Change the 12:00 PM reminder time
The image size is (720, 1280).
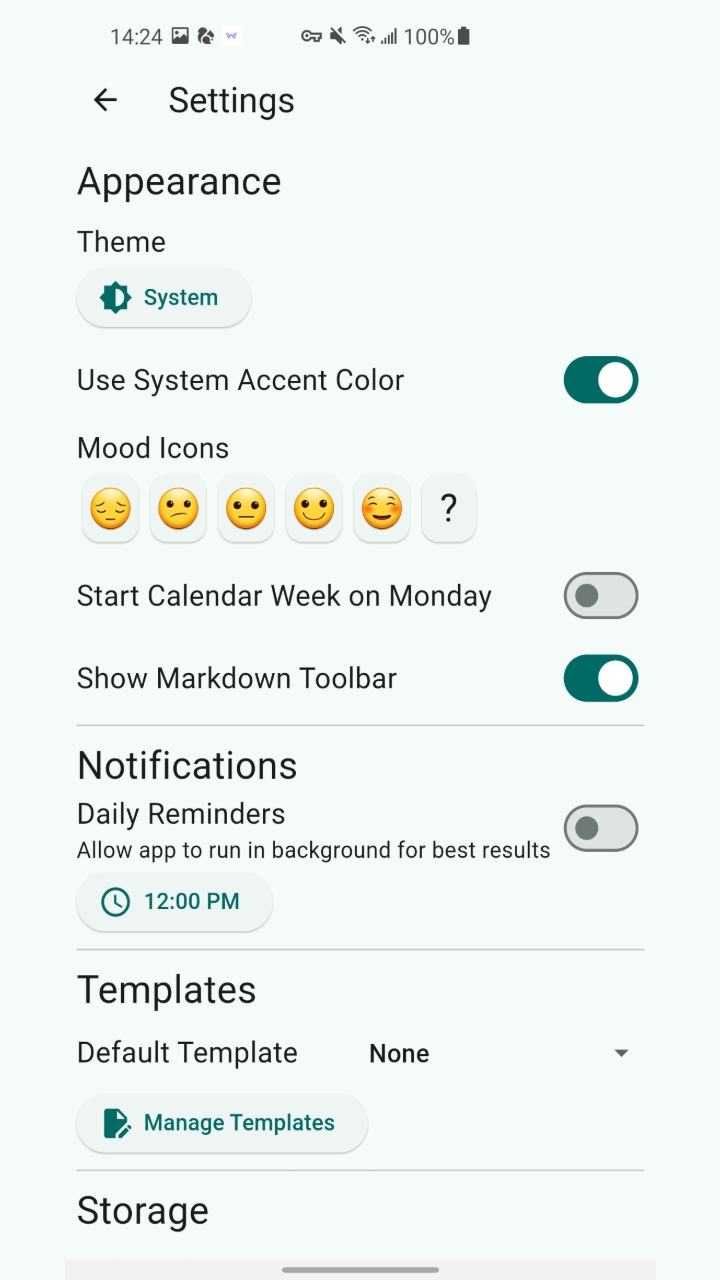point(174,902)
